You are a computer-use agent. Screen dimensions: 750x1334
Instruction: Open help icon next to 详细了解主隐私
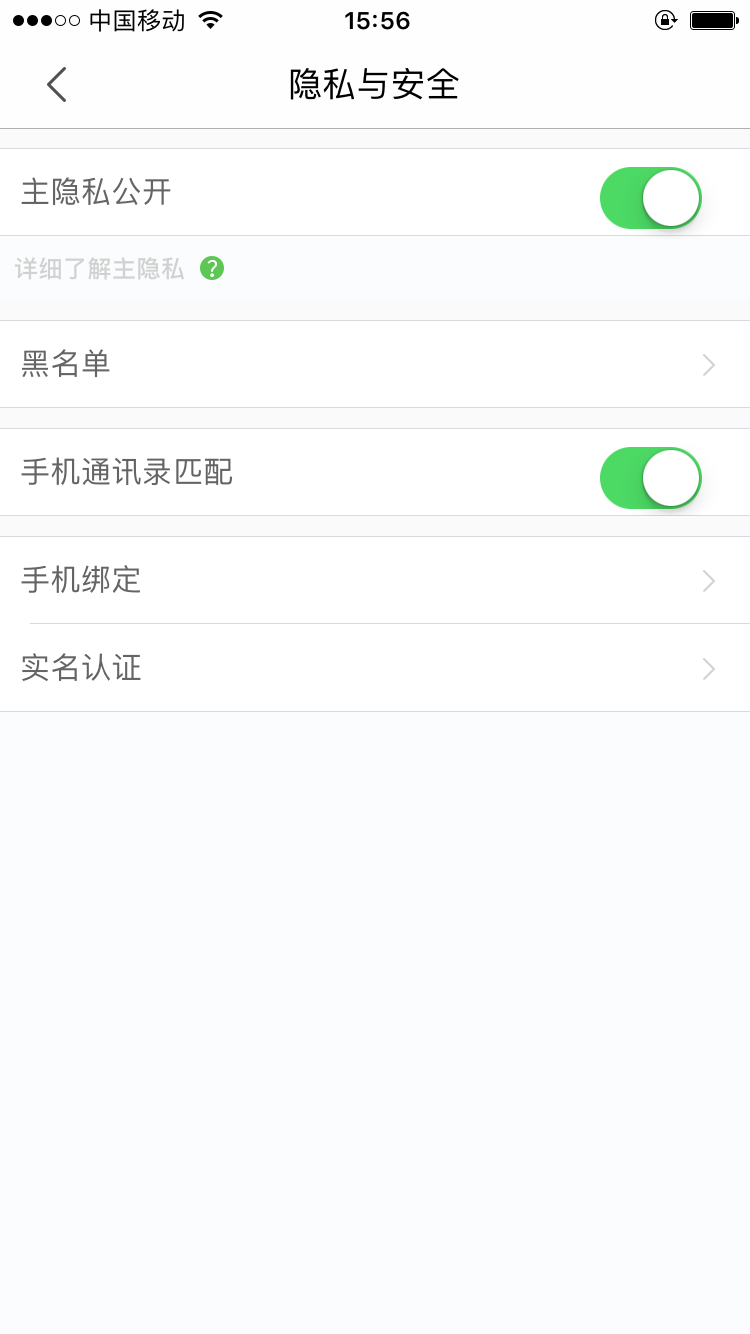[211, 268]
